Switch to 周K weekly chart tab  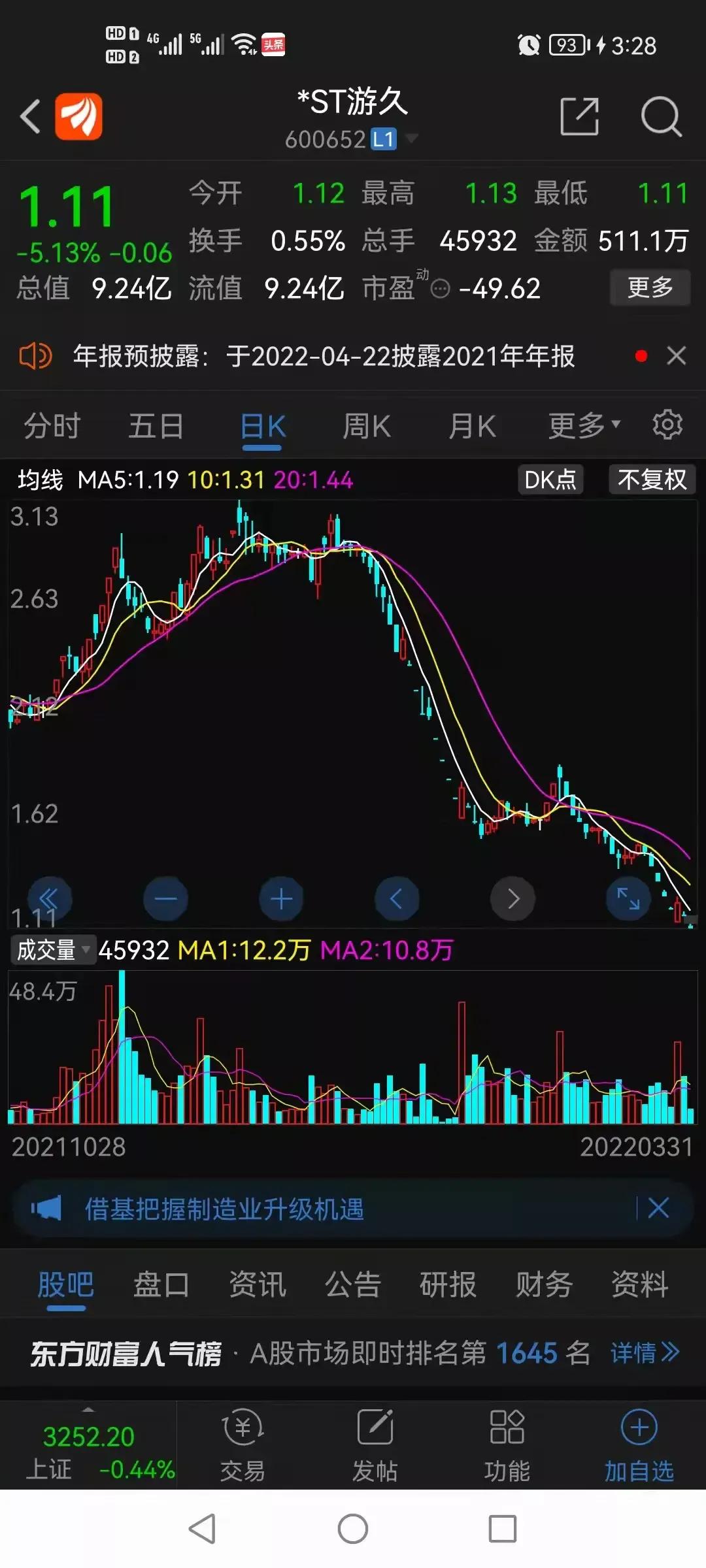click(365, 425)
